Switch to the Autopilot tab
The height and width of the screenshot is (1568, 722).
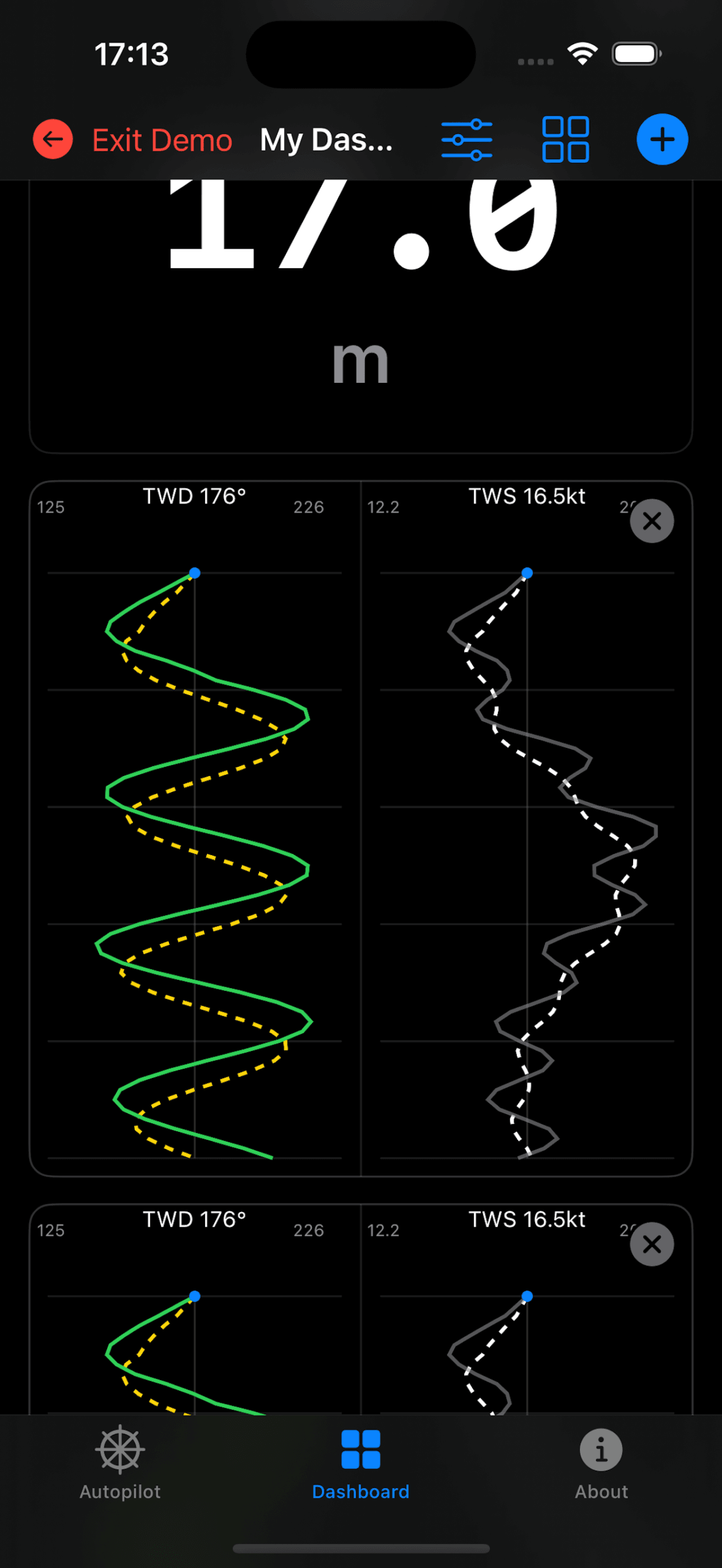point(120,1463)
